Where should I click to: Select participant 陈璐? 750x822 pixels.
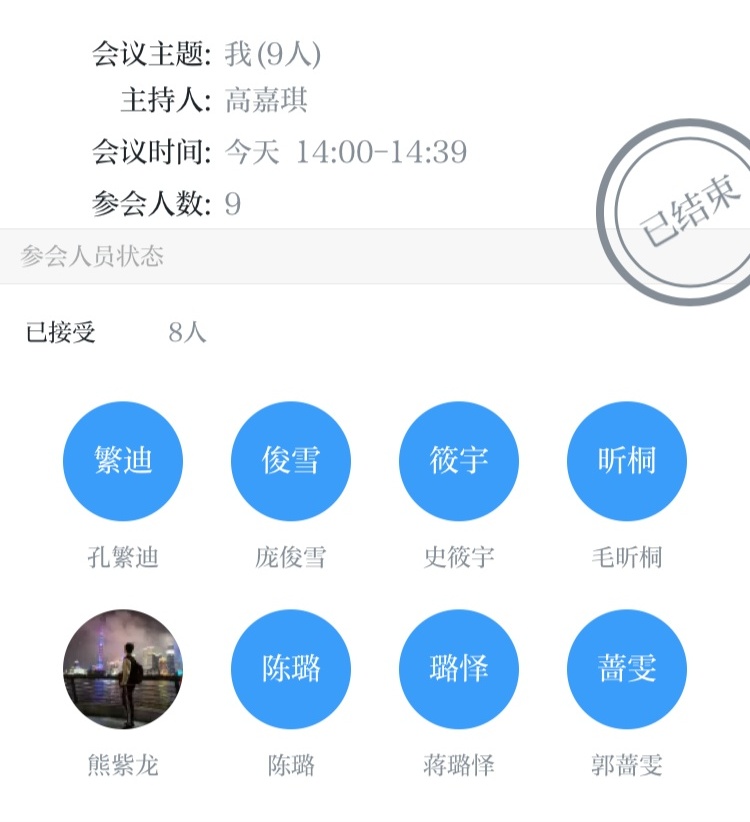click(x=291, y=669)
